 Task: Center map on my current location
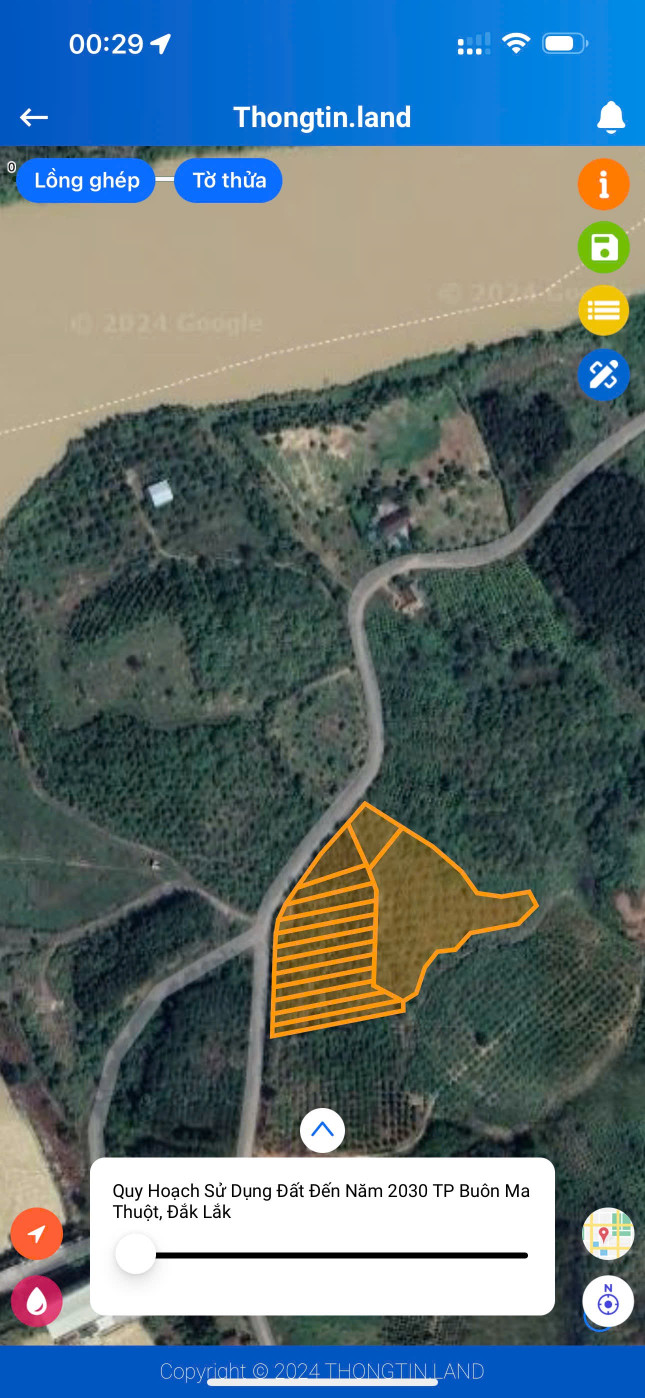click(37, 1234)
